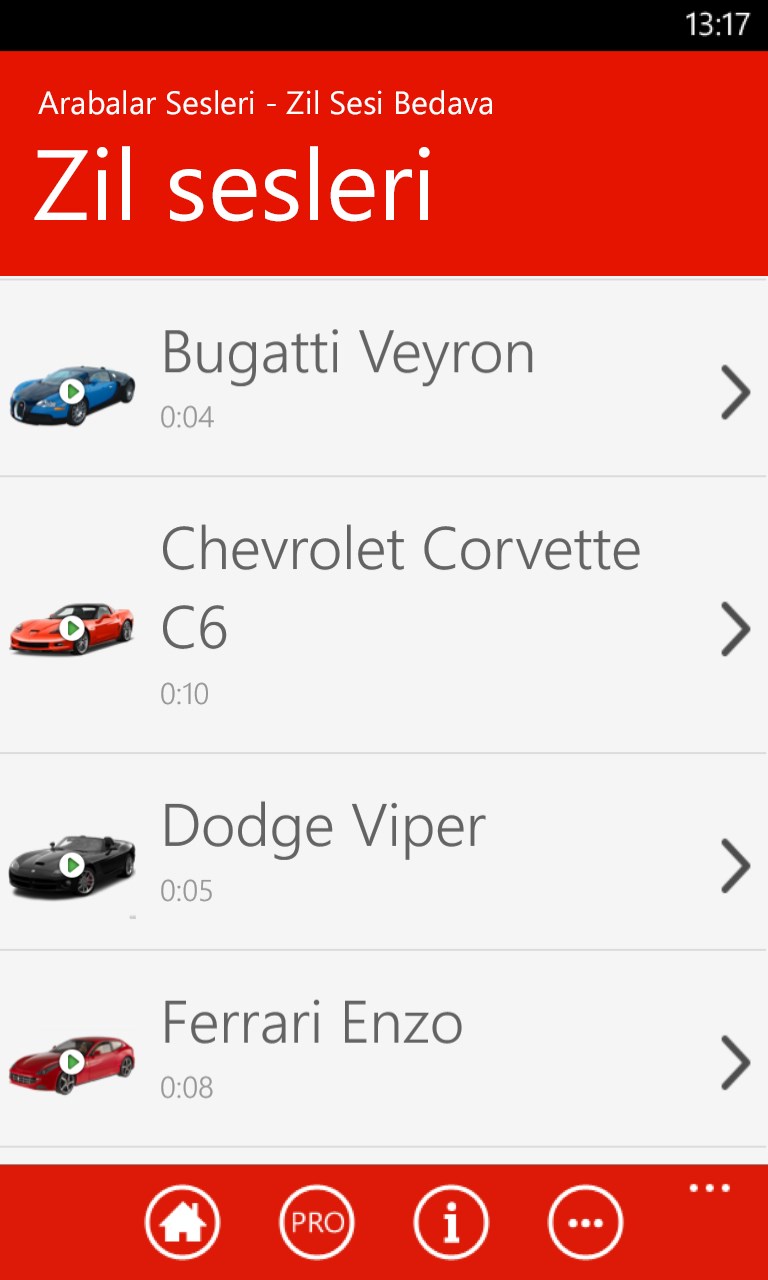Expand the app bar ellipsis menu
This screenshot has width=768, height=1280.
click(x=710, y=1189)
